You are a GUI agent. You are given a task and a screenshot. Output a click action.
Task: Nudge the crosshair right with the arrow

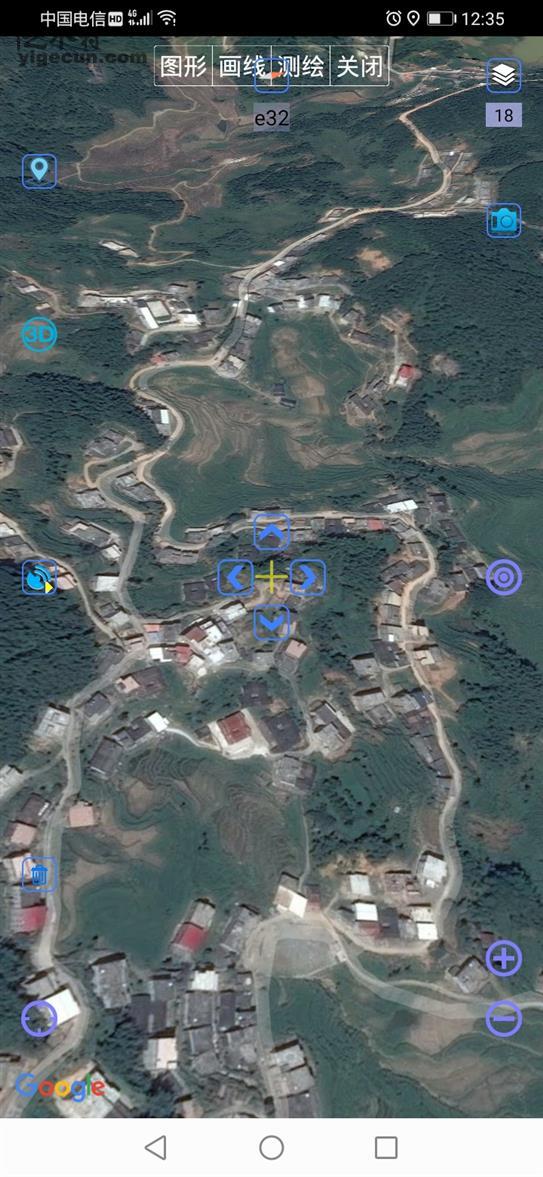pos(308,577)
